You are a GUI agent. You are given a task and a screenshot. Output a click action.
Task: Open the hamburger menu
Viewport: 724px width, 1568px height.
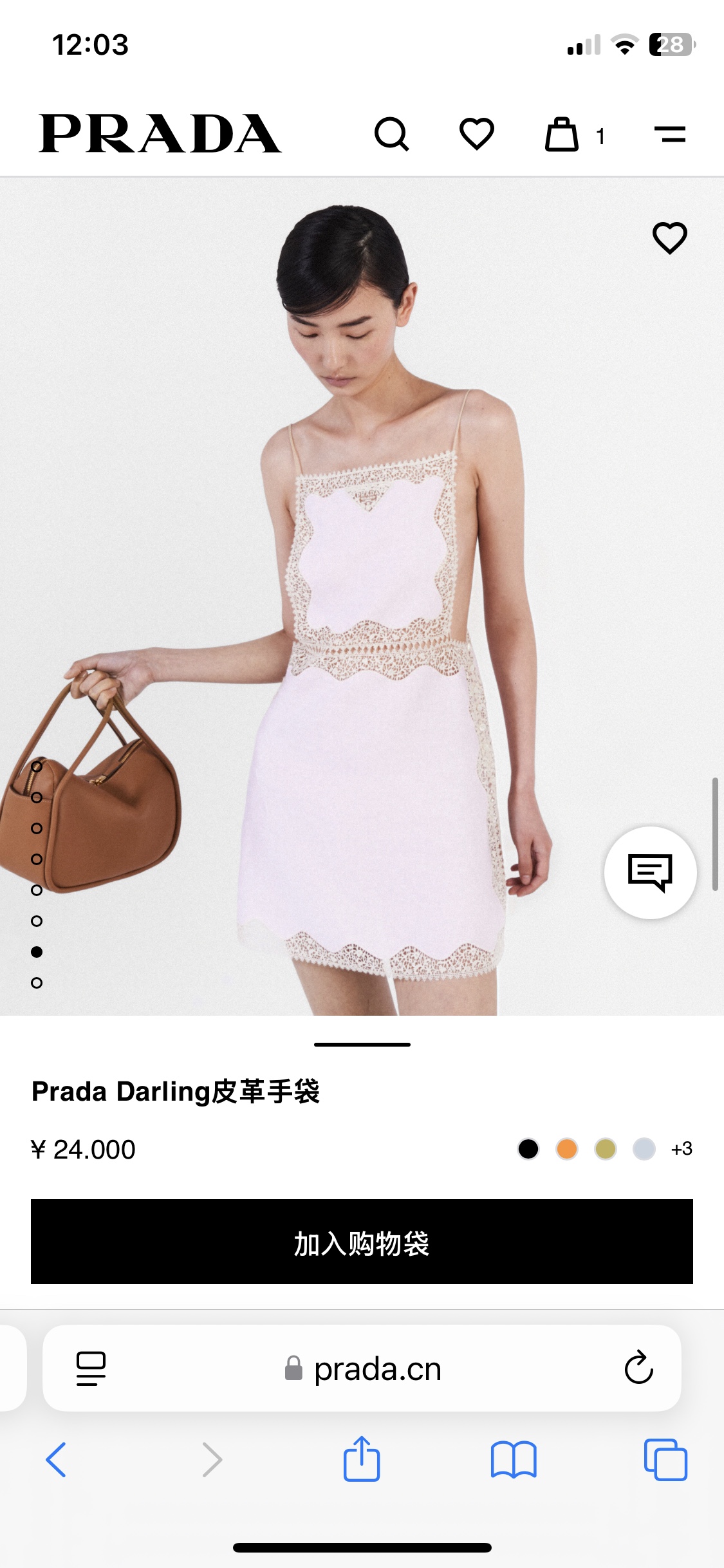[x=670, y=135]
